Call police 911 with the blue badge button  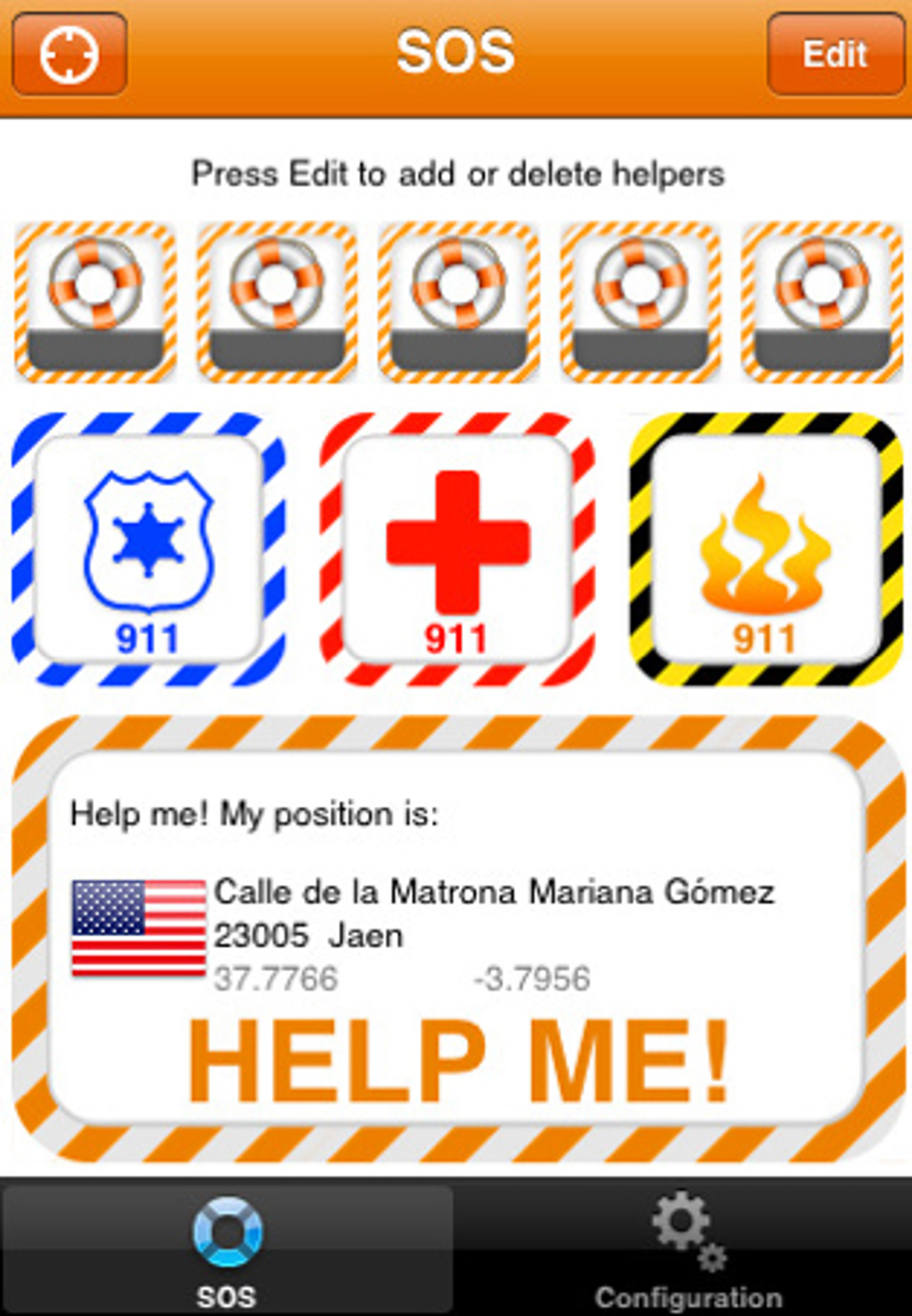click(x=149, y=550)
